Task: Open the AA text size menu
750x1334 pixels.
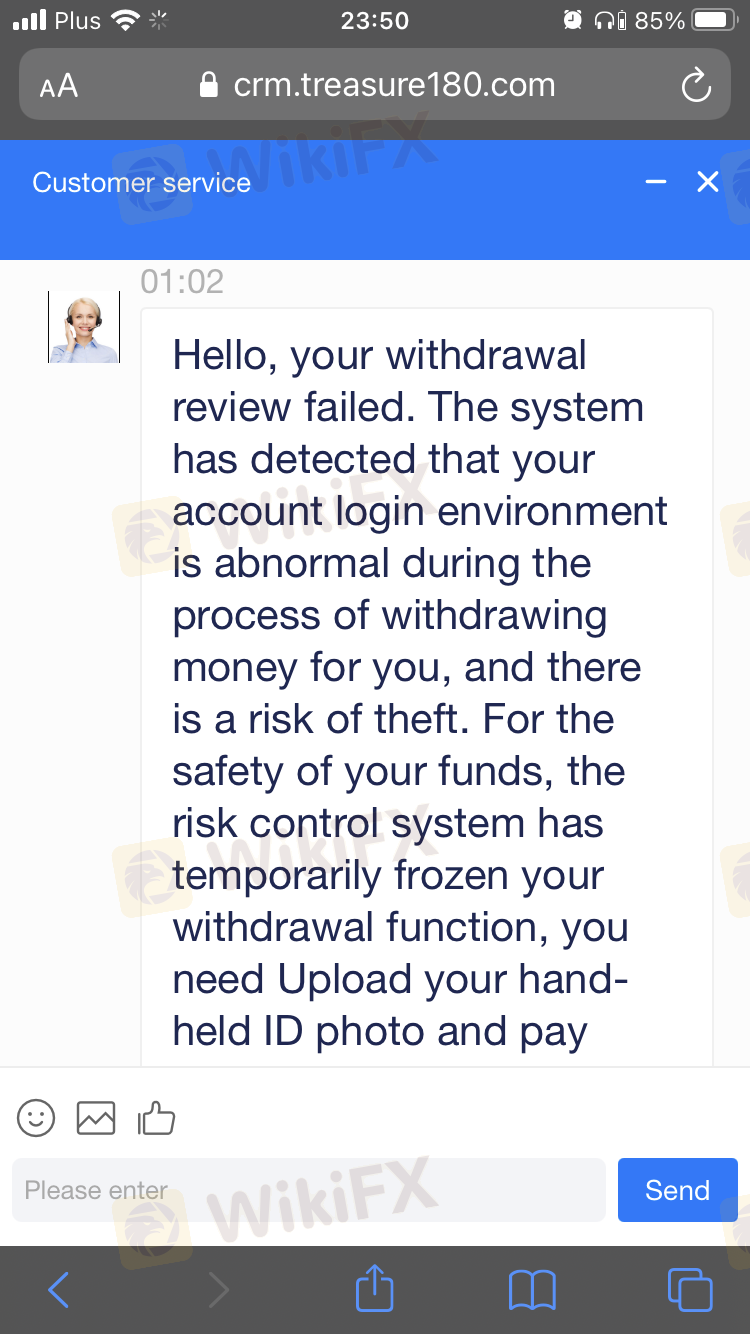Action: click(59, 86)
